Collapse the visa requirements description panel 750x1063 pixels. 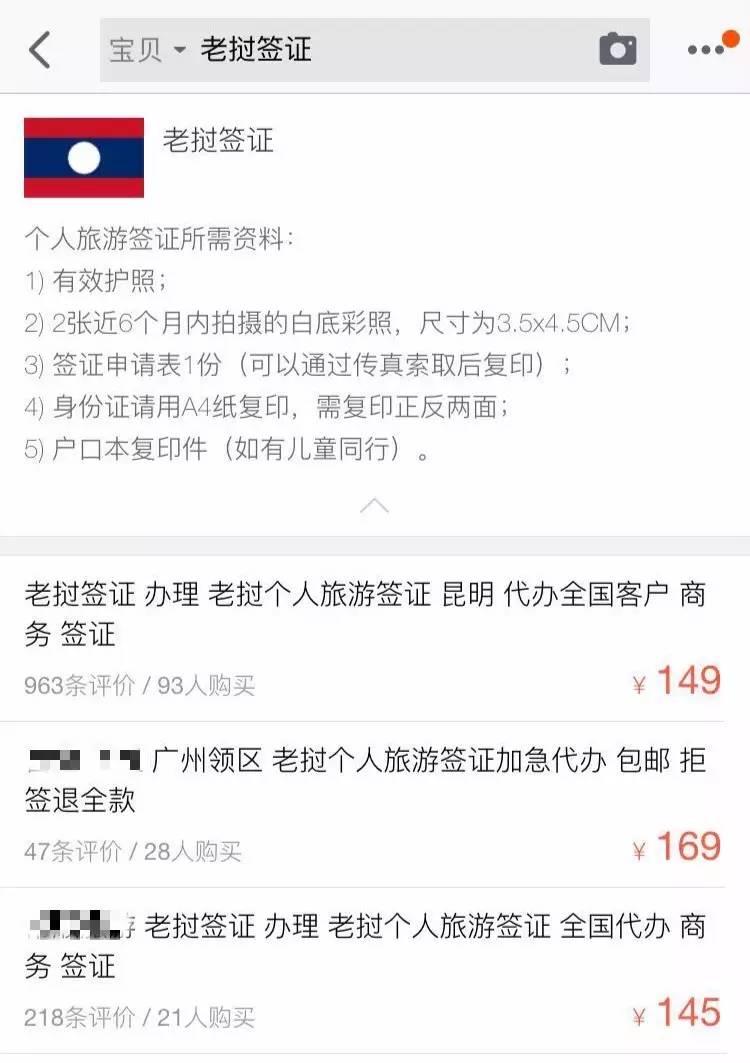[x=375, y=506]
